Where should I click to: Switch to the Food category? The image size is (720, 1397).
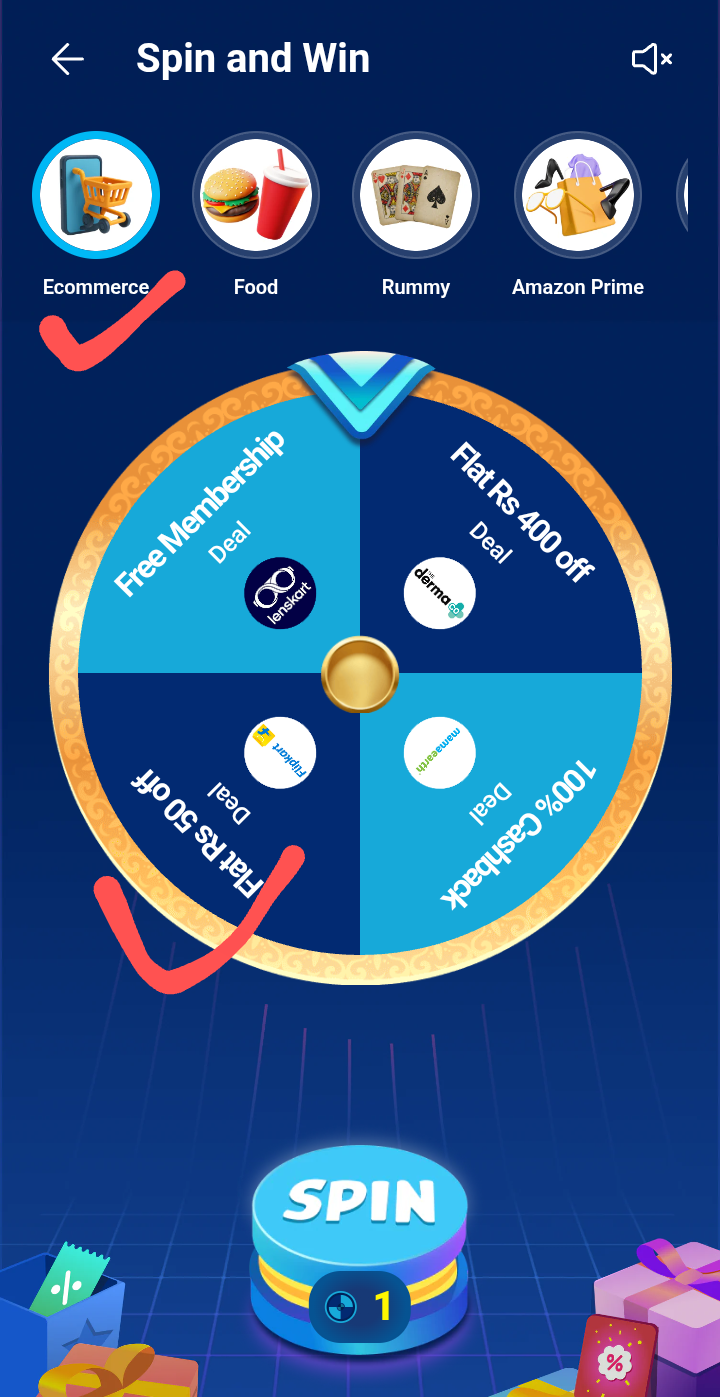(256, 195)
